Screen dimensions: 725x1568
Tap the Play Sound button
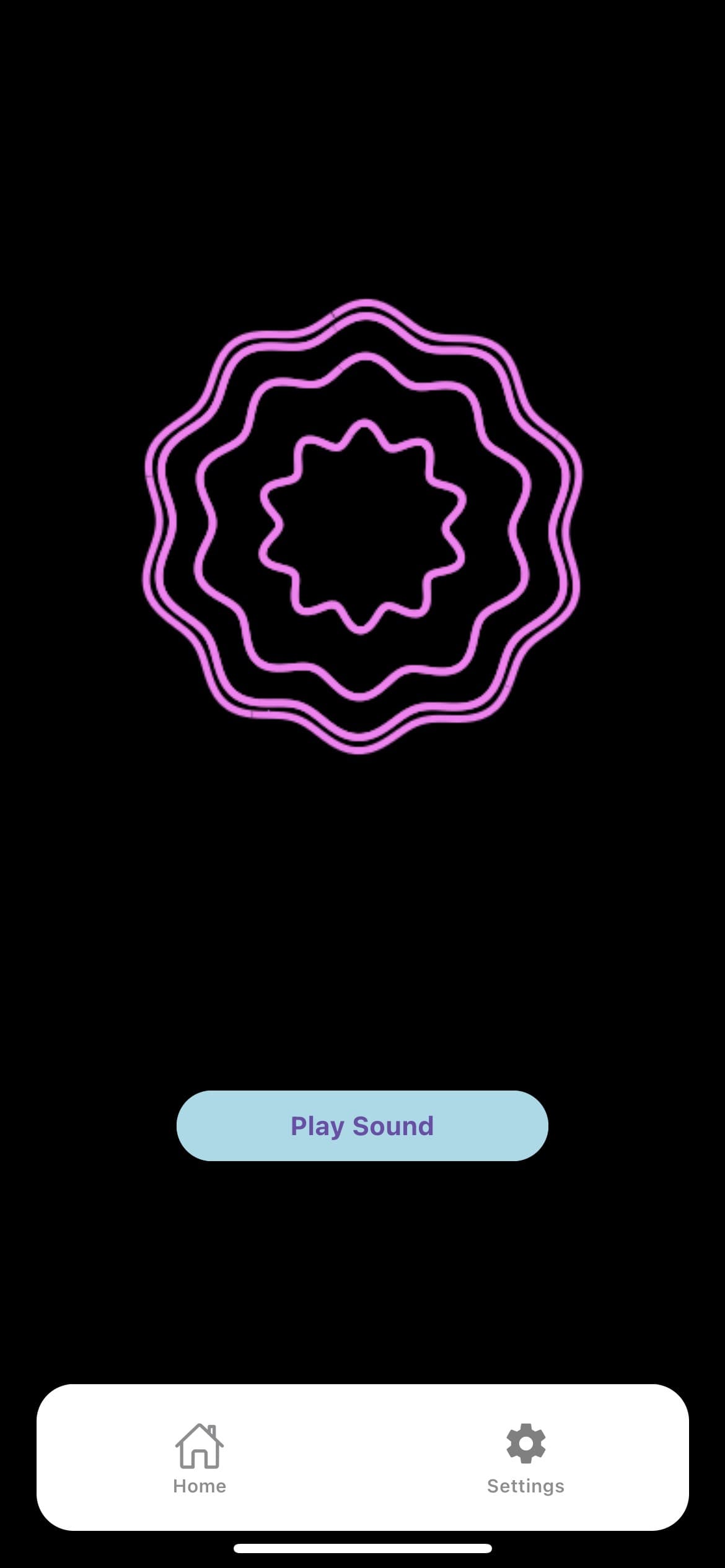(x=362, y=1126)
